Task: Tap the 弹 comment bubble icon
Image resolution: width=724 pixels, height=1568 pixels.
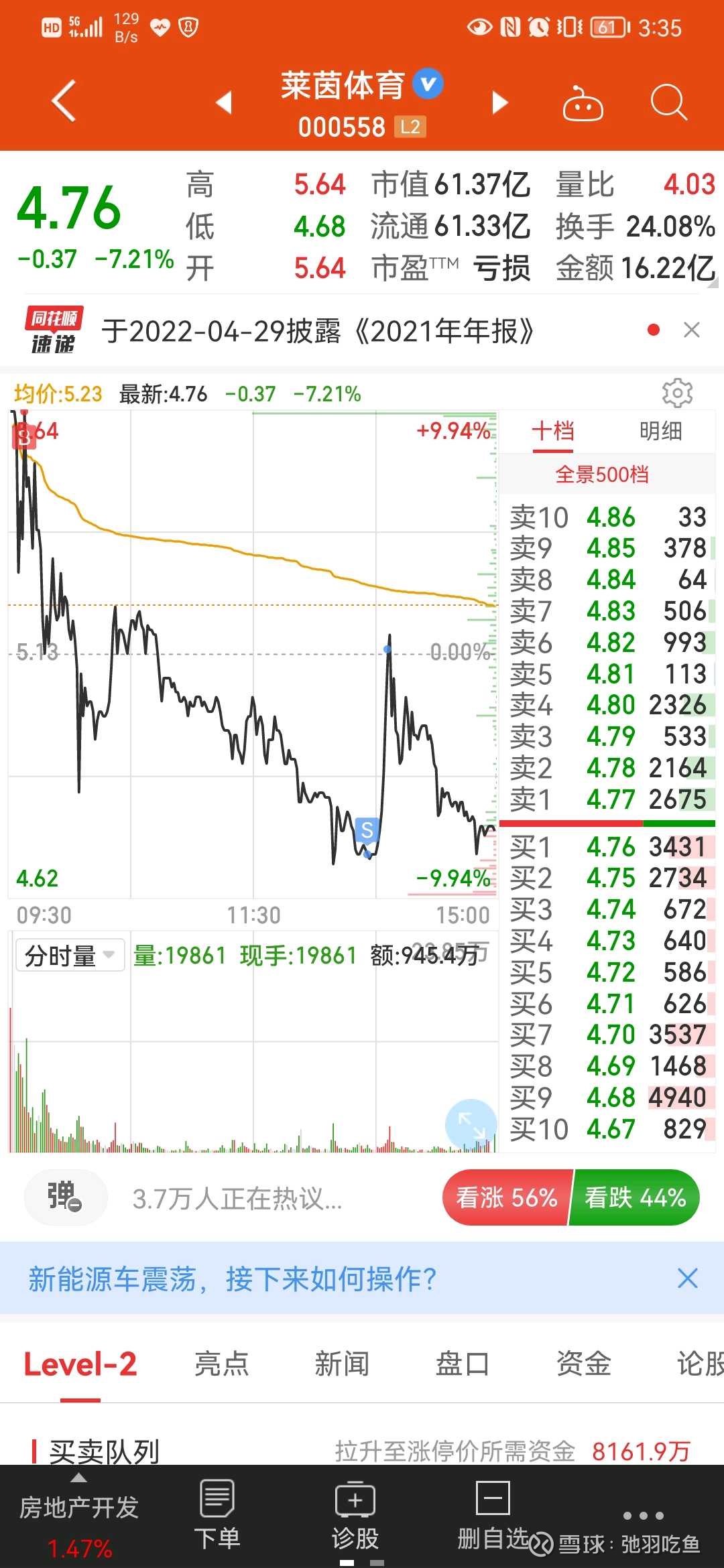Action: (65, 1197)
